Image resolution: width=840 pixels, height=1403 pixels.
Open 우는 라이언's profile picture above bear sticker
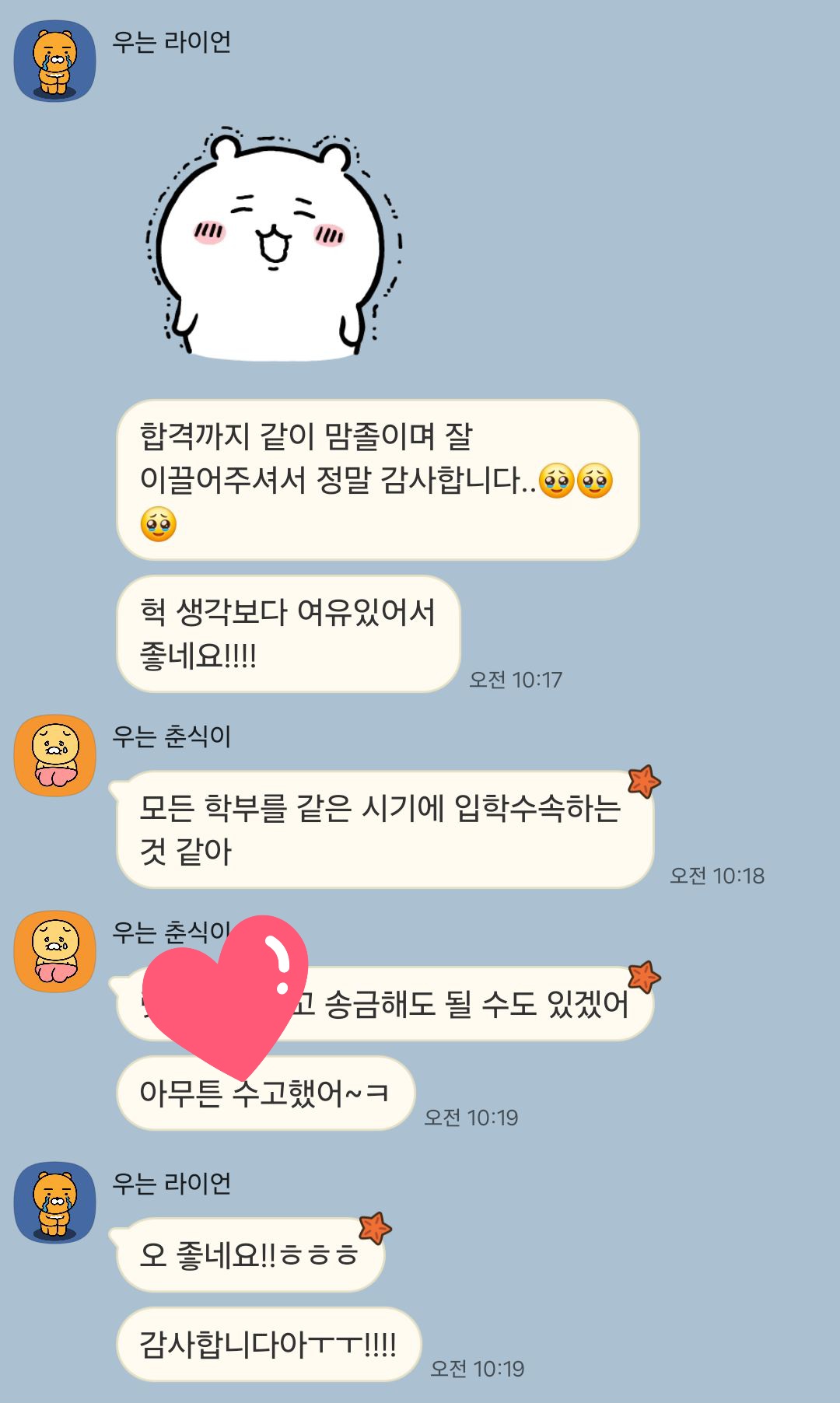click(x=54, y=61)
